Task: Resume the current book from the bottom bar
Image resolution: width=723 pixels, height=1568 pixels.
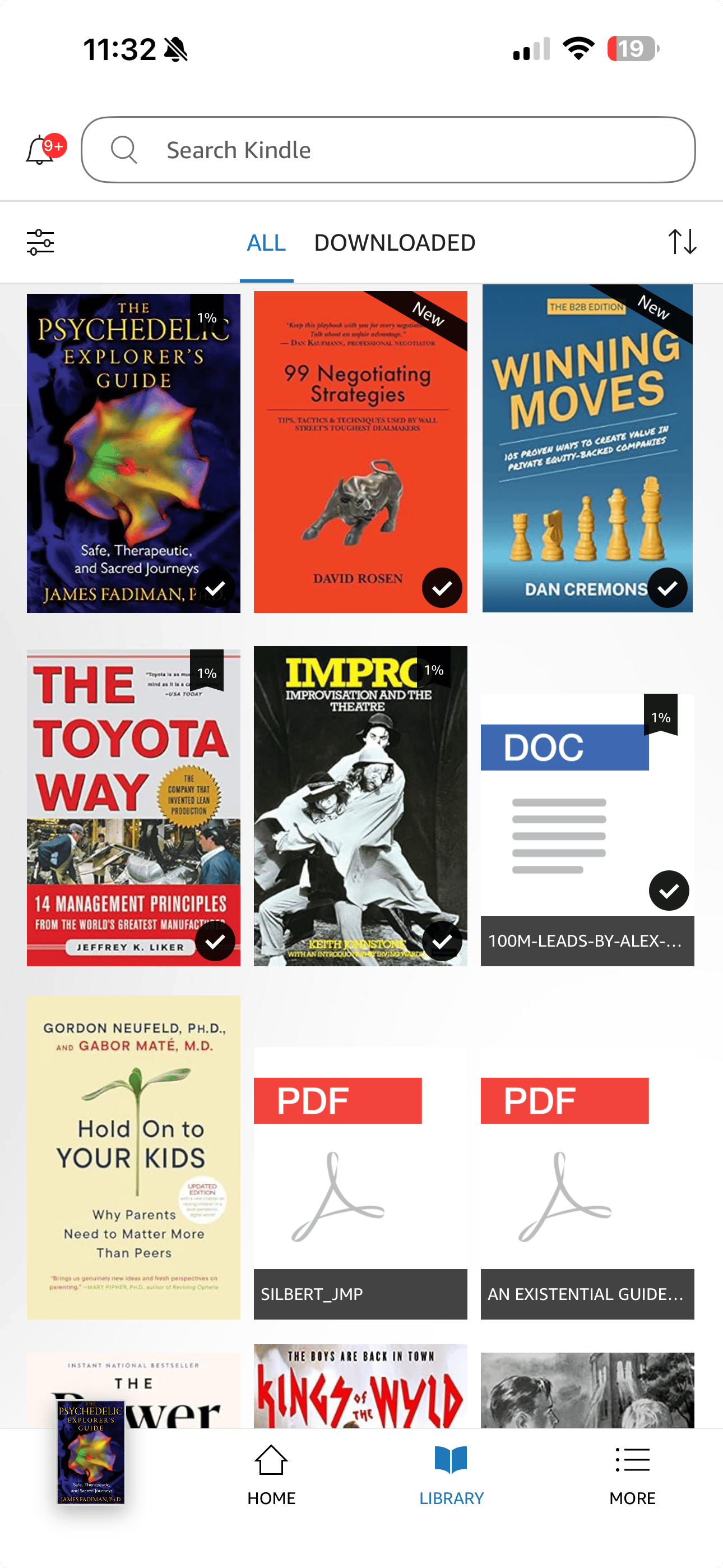Action: (91, 1452)
